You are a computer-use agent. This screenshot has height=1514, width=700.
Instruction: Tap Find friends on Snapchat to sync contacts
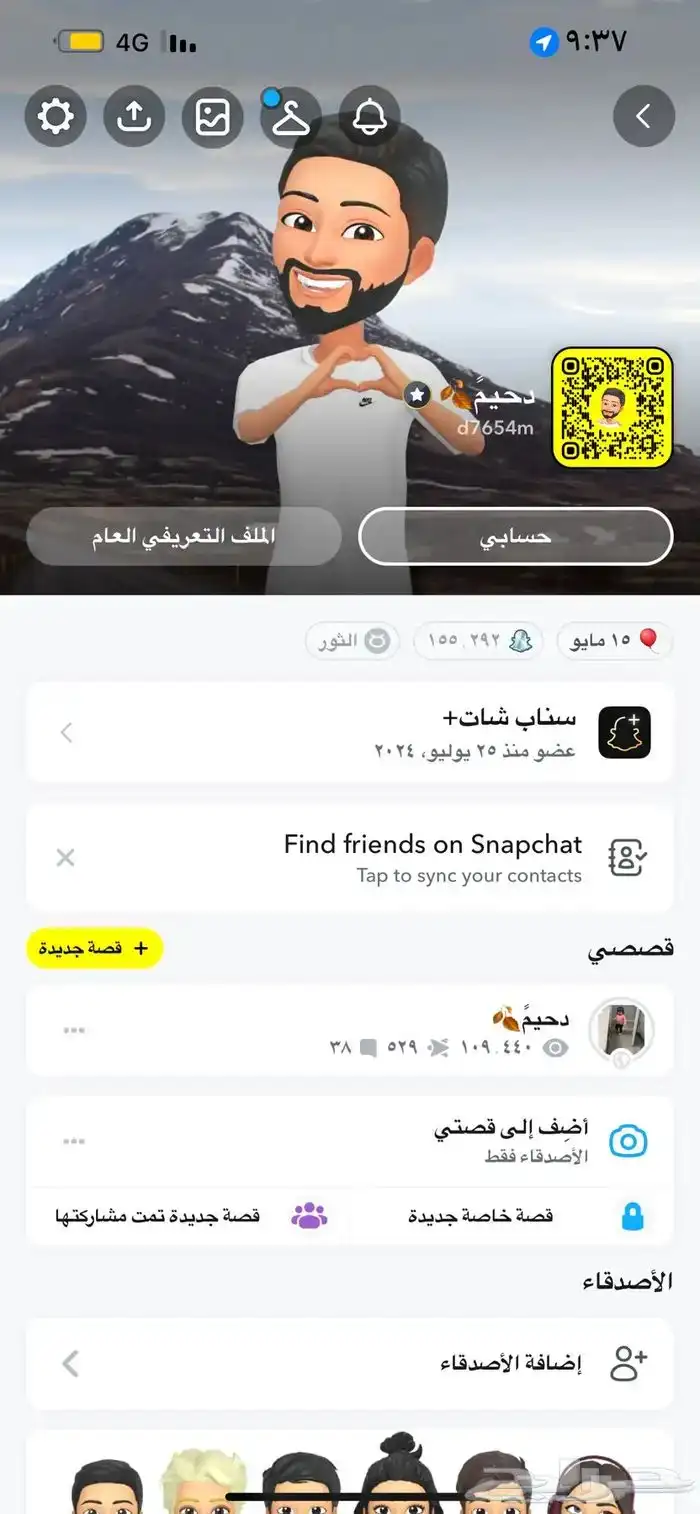(x=432, y=857)
